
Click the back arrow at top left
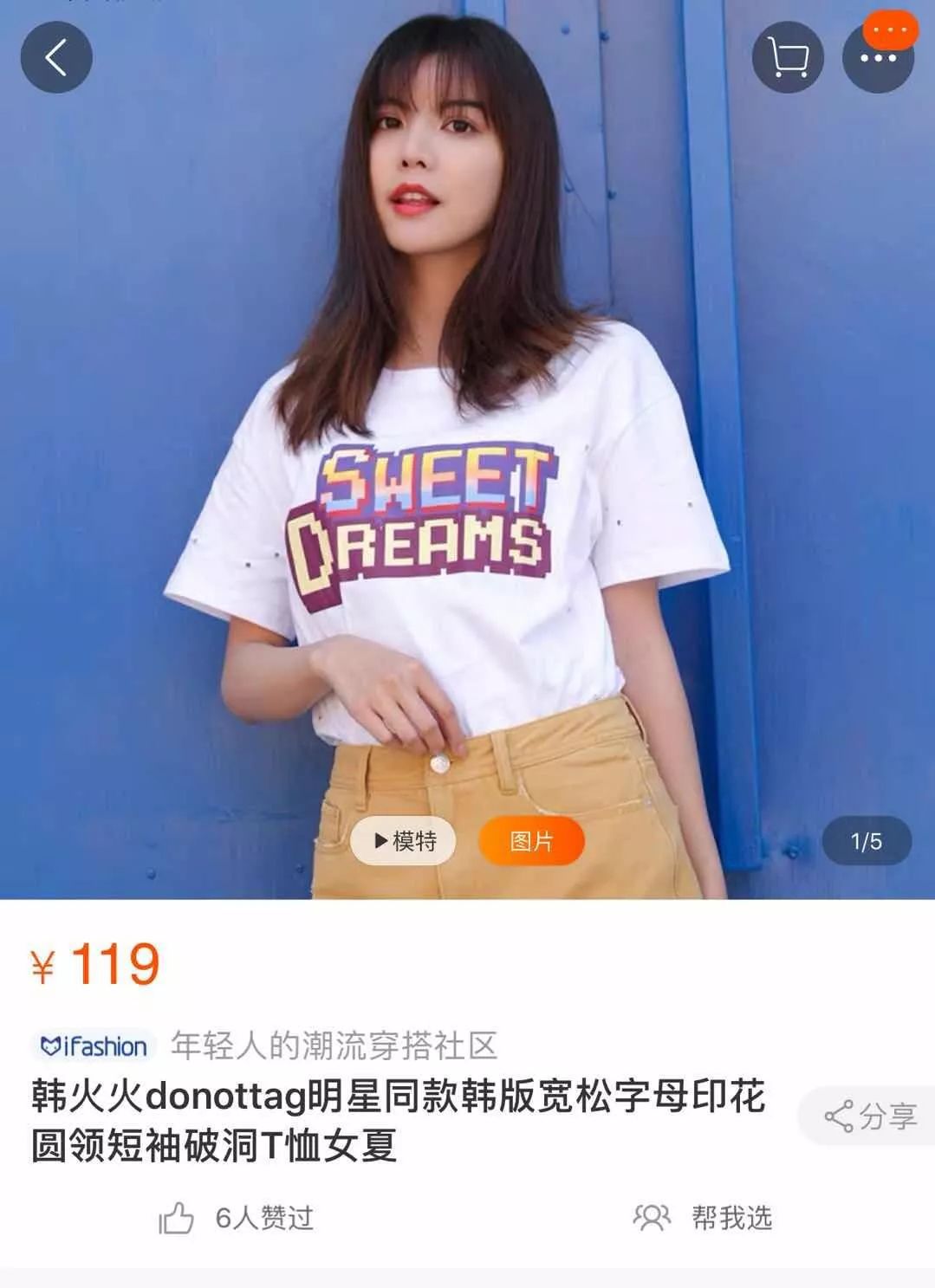pos(57,55)
